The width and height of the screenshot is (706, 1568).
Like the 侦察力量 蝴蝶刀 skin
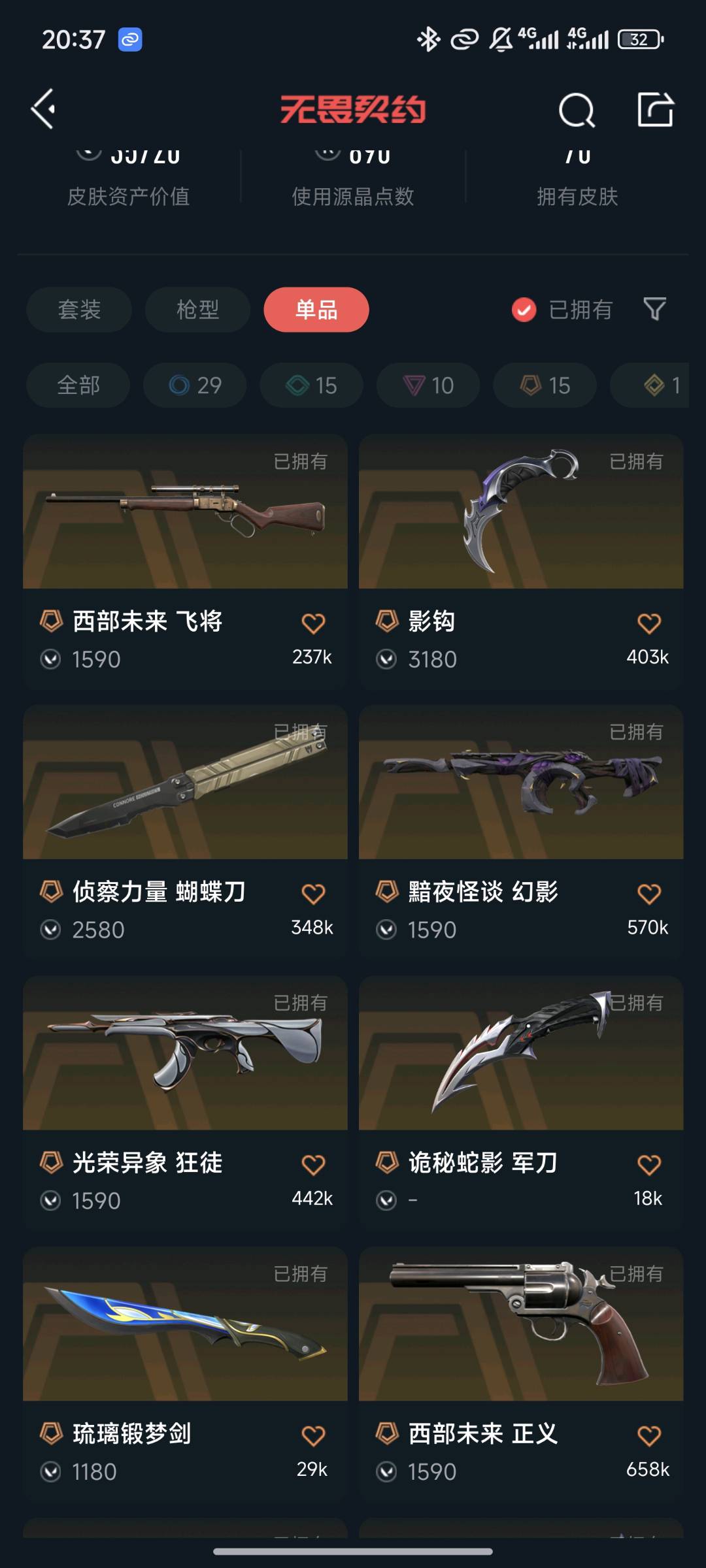point(313,894)
